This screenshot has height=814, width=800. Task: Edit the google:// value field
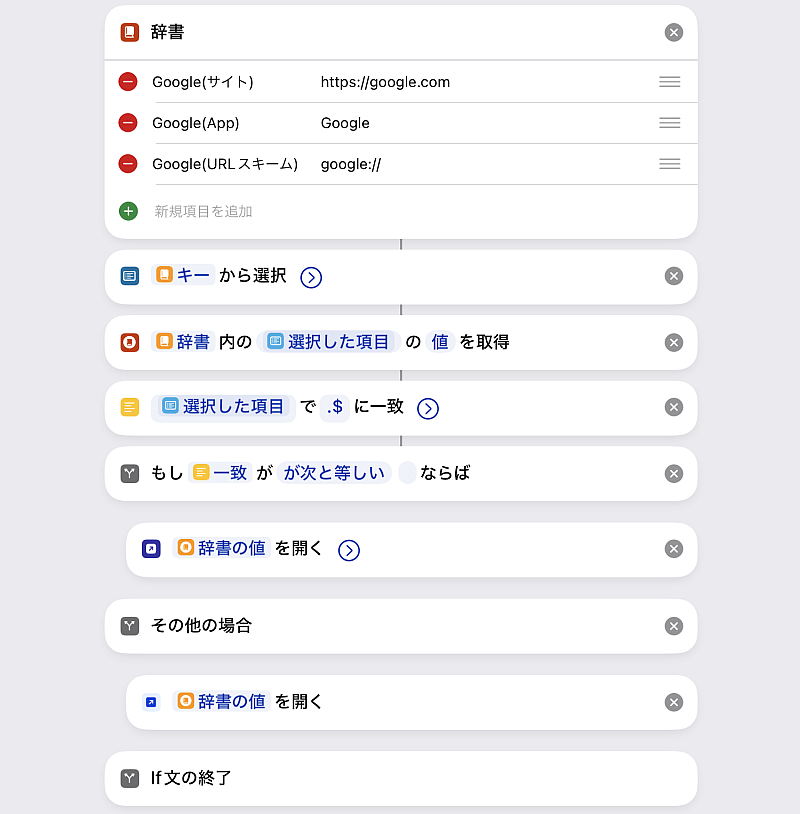point(351,164)
